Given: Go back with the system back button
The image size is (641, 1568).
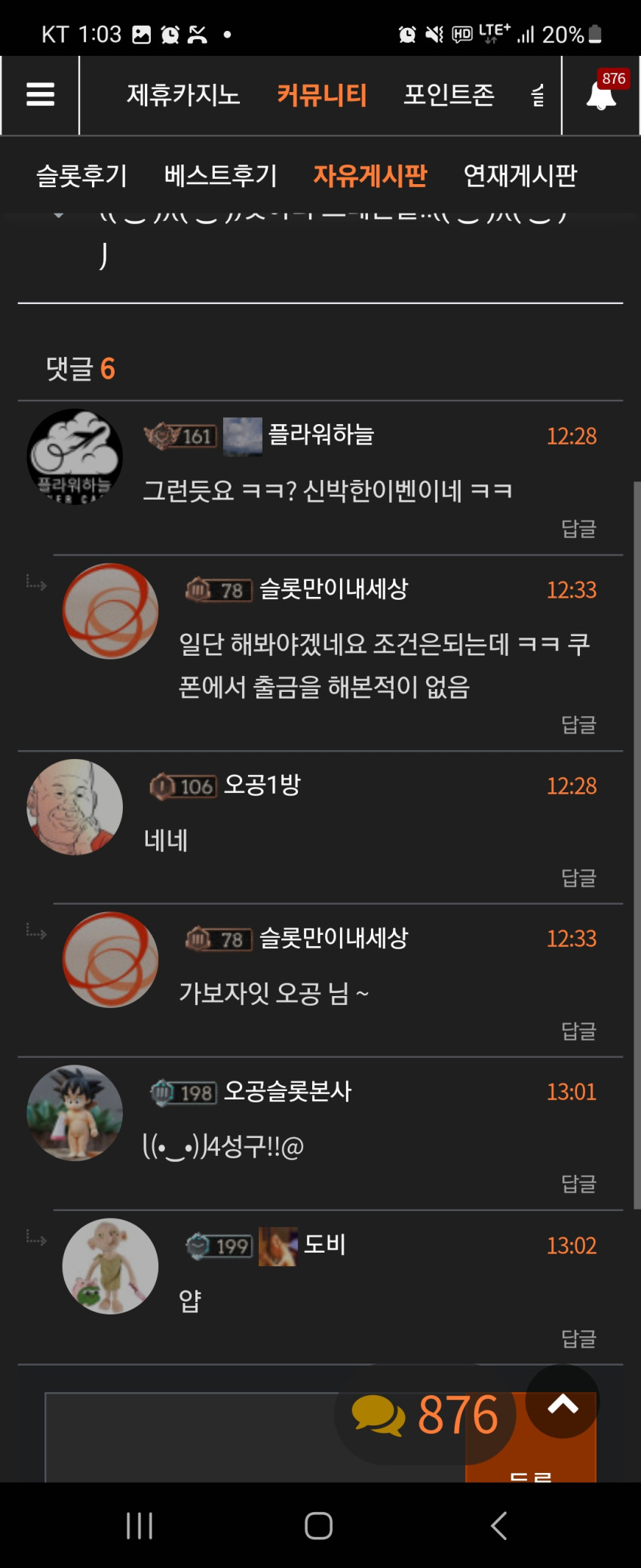Looking at the screenshot, I should (498, 1525).
